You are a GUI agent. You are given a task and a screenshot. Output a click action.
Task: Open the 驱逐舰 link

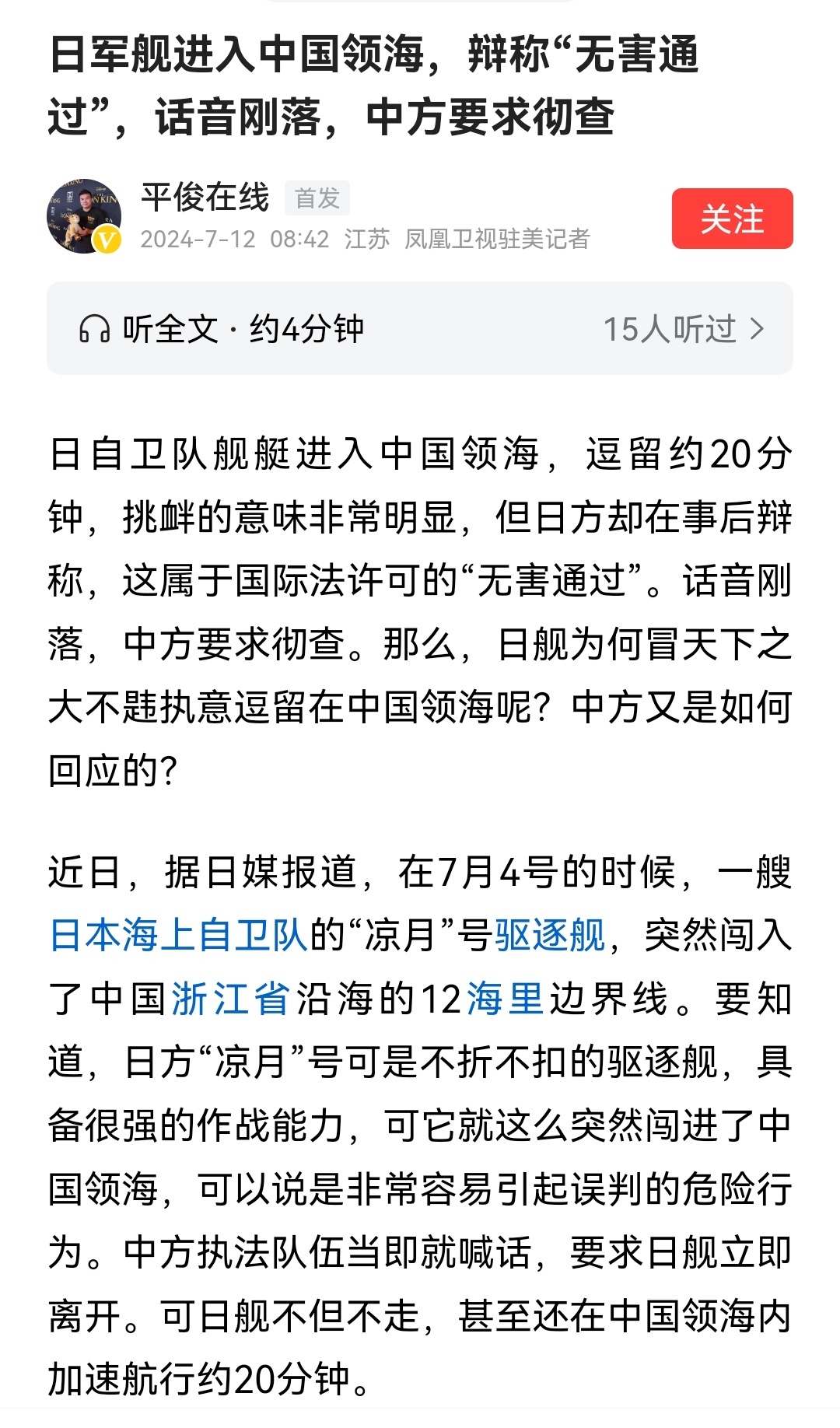(550, 935)
